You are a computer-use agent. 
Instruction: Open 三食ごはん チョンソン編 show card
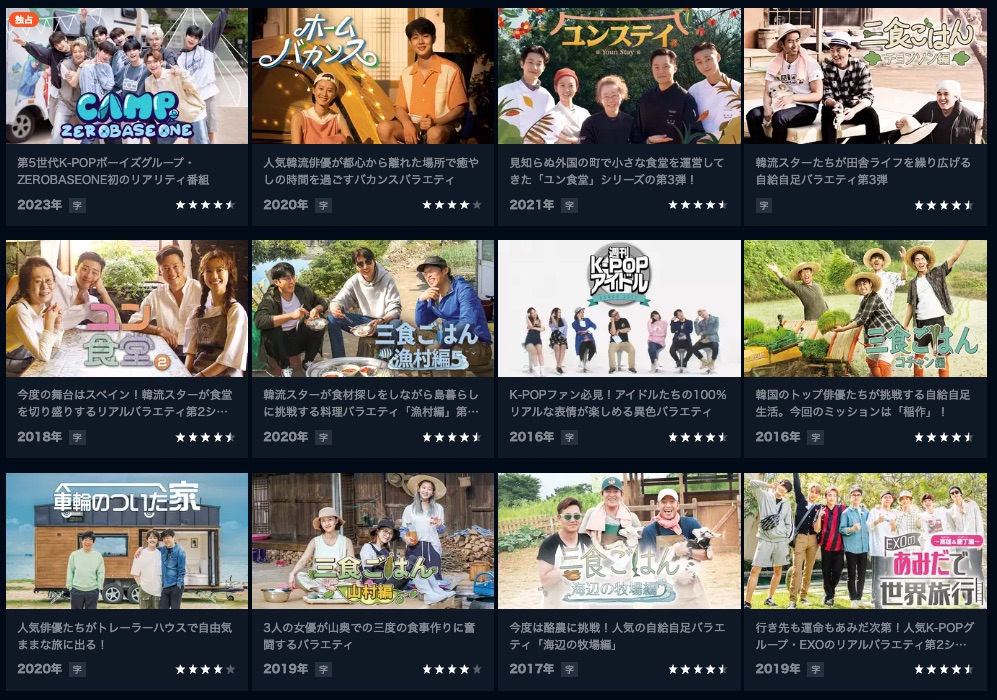click(865, 77)
